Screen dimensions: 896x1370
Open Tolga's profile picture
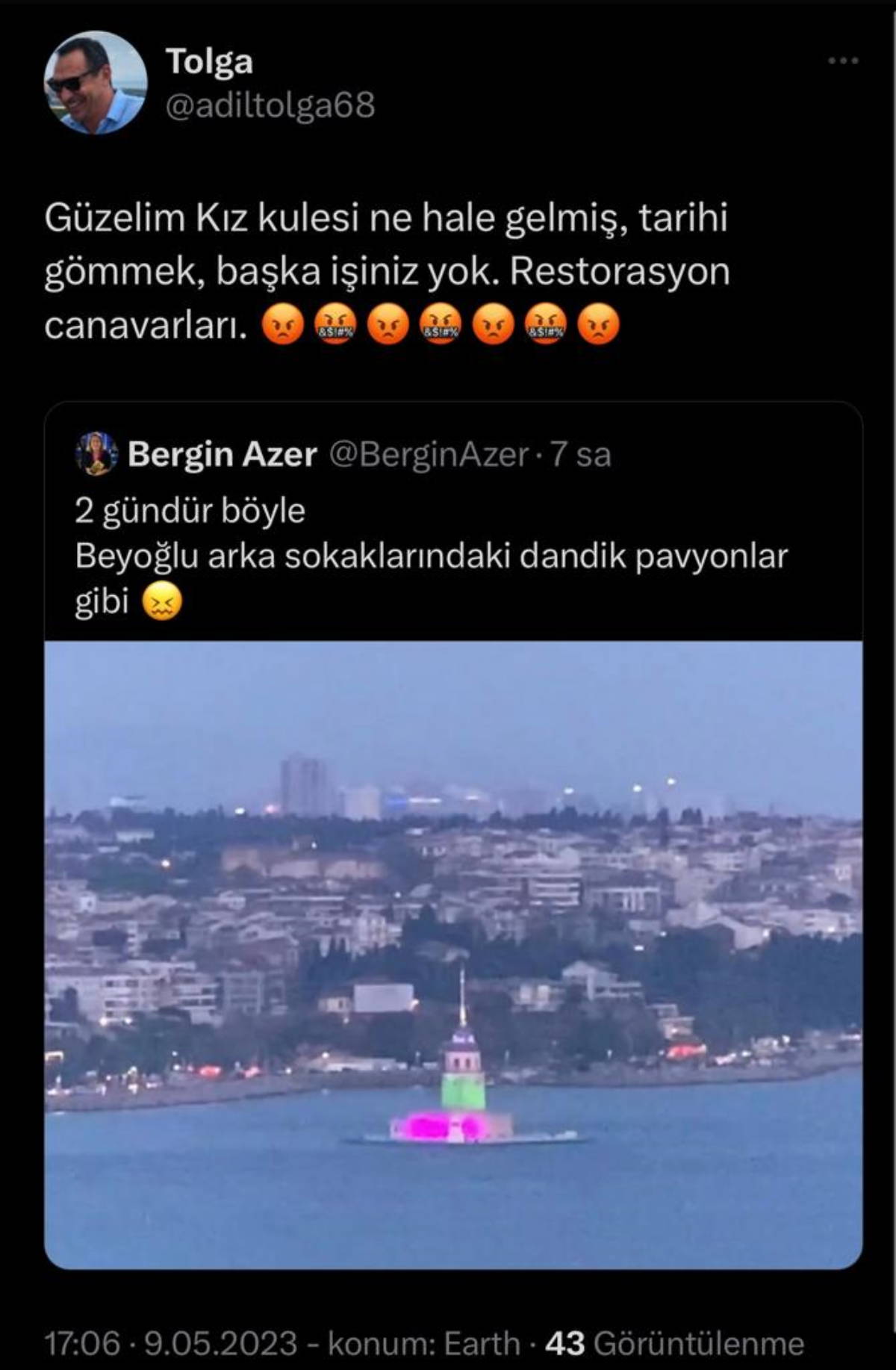click(96, 82)
